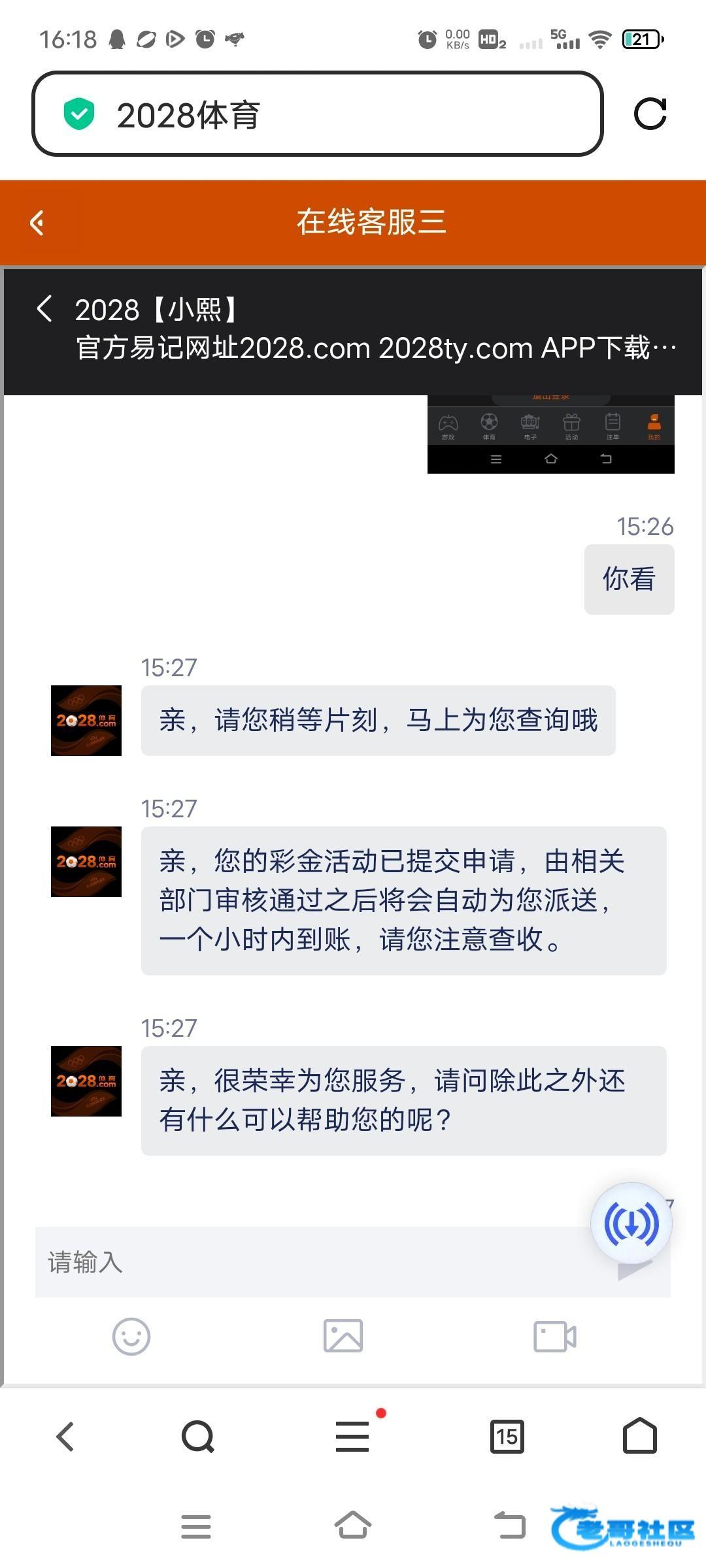
Task: Attach a video to the chat
Action: [x=554, y=1336]
